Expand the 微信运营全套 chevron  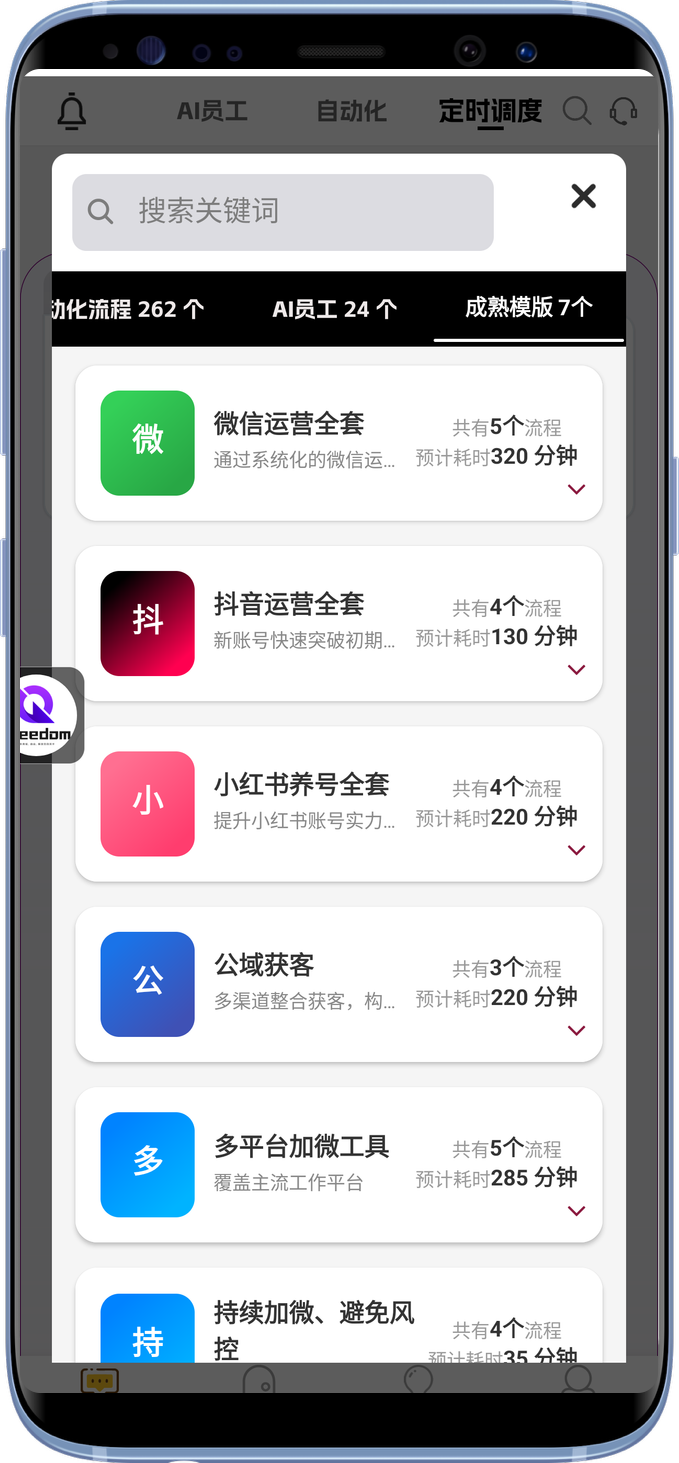[576, 489]
